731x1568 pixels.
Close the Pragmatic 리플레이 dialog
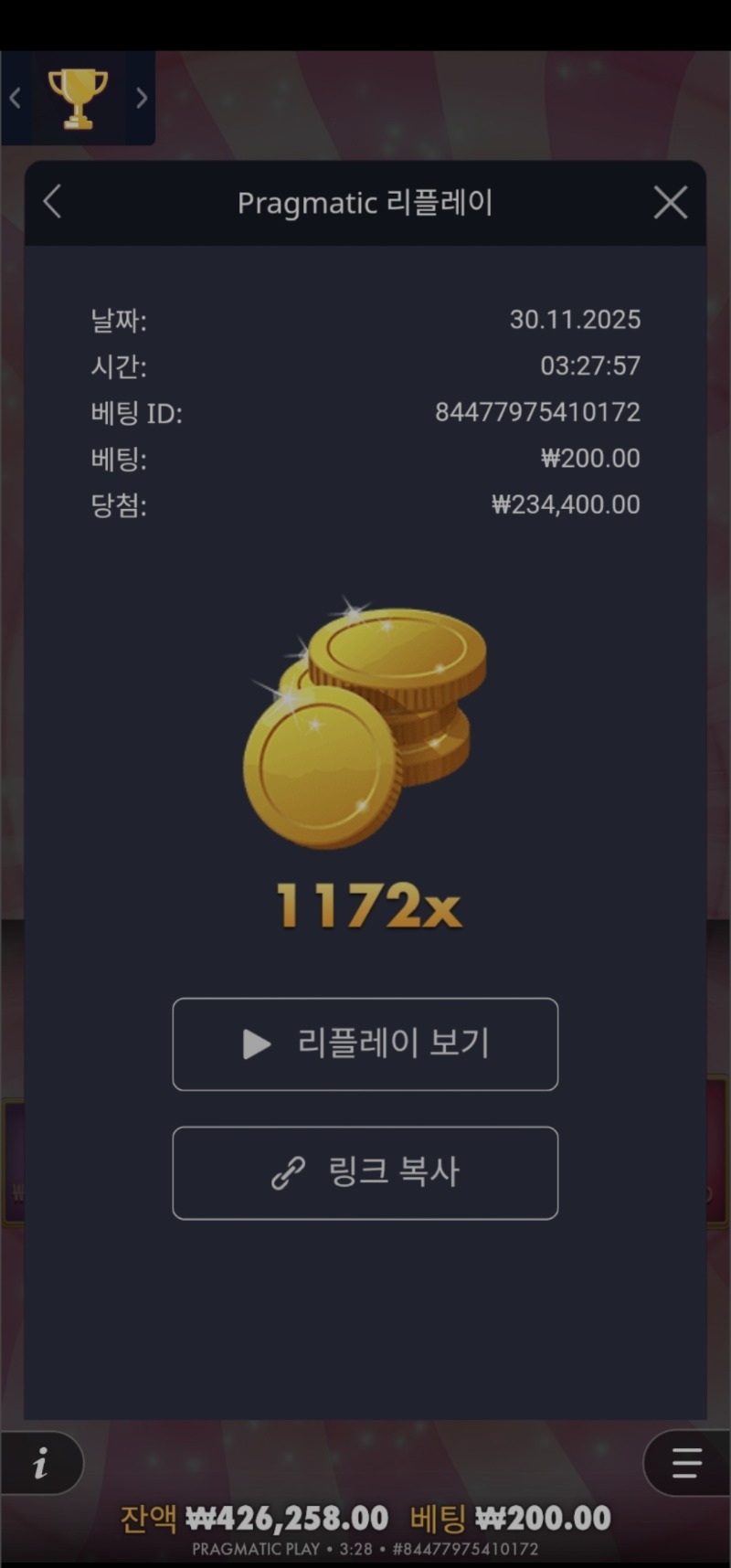pyautogui.click(x=671, y=203)
